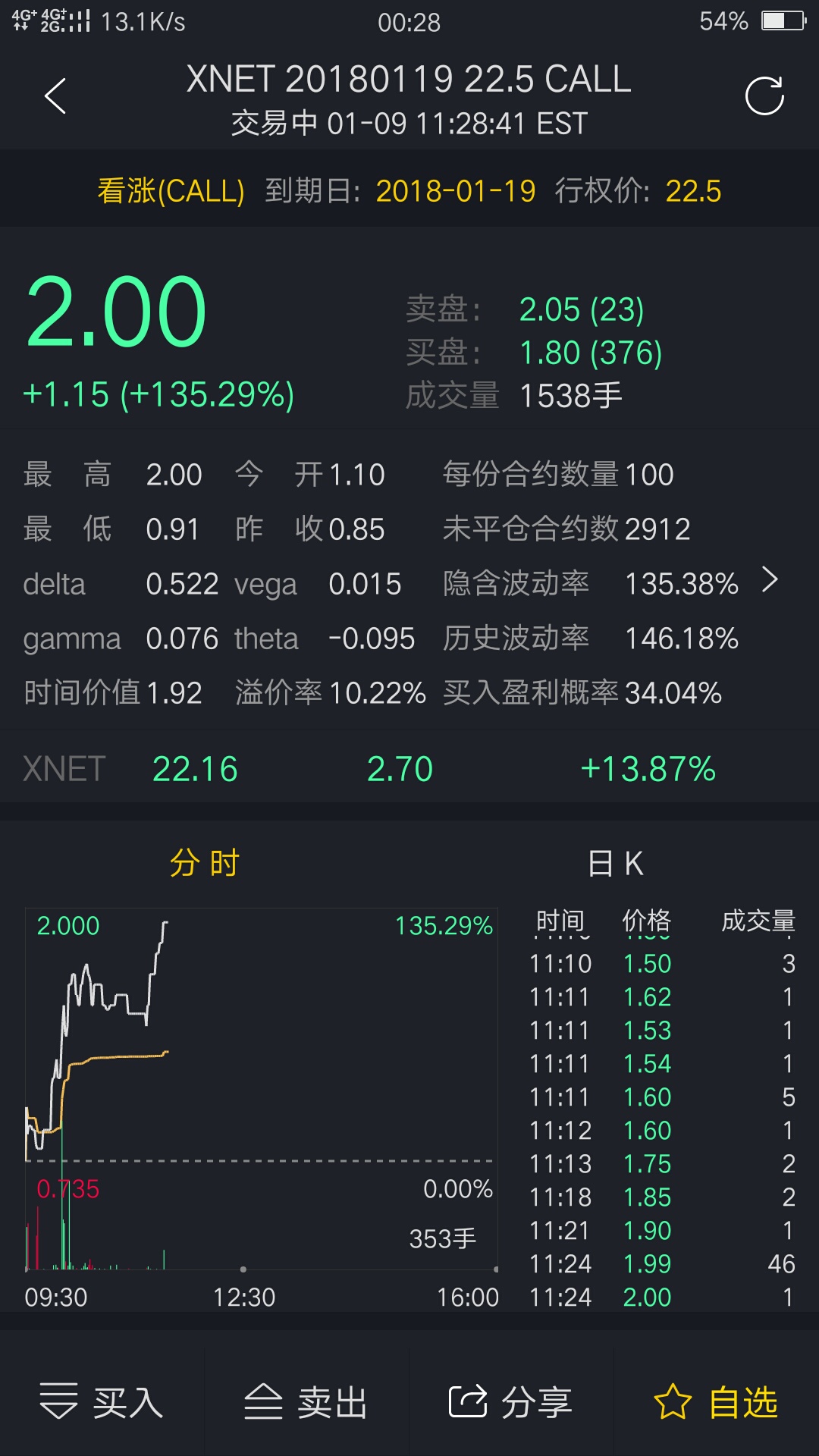This screenshot has width=819, height=1456.
Task: Share this quote via 分享
Action: pyautogui.click(x=511, y=1401)
